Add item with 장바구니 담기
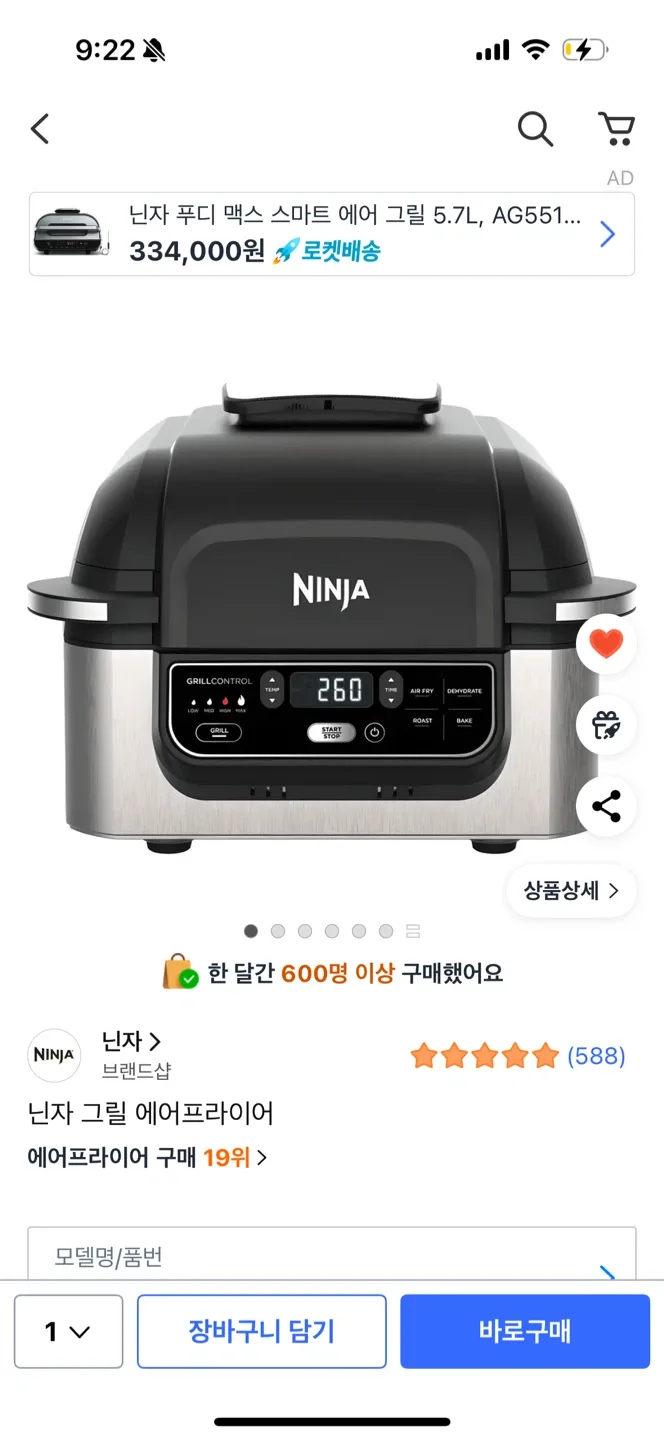This screenshot has width=664, height=1440. pos(261,1331)
